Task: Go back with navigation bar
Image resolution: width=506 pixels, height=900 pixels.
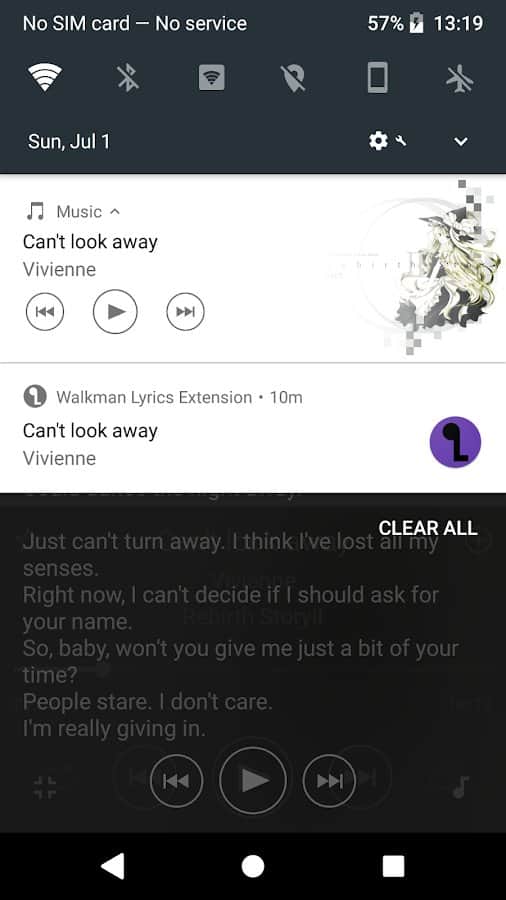Action: point(112,866)
